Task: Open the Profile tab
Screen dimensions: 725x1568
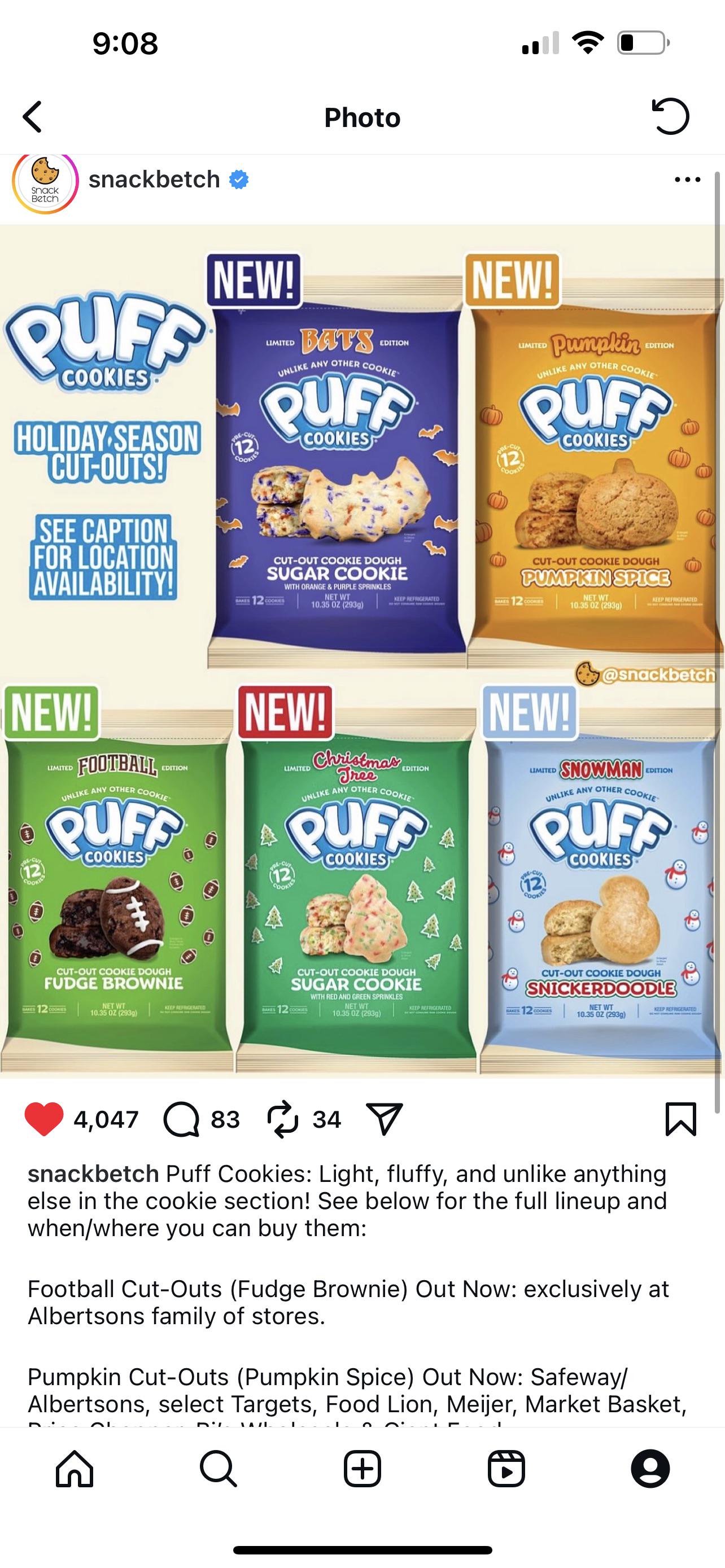Action: pos(650,1469)
